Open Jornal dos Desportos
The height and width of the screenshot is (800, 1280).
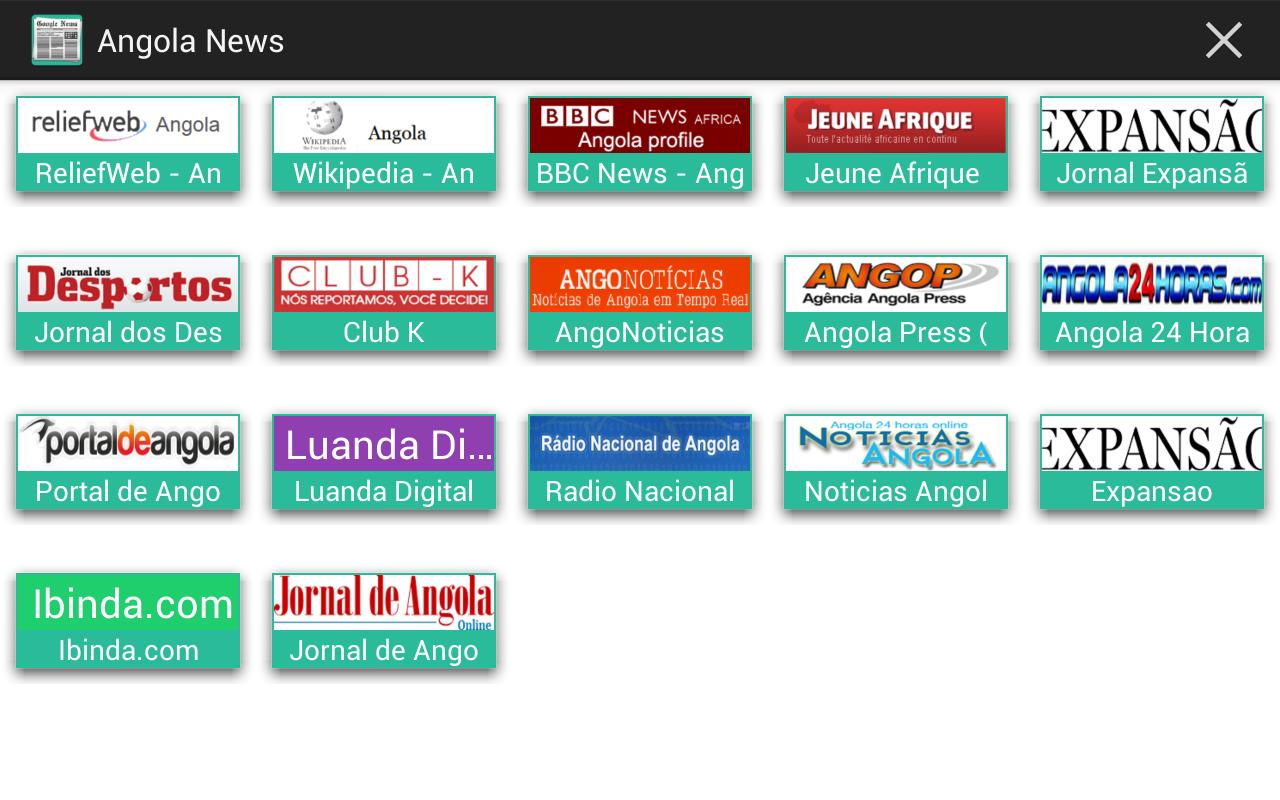[x=128, y=303]
